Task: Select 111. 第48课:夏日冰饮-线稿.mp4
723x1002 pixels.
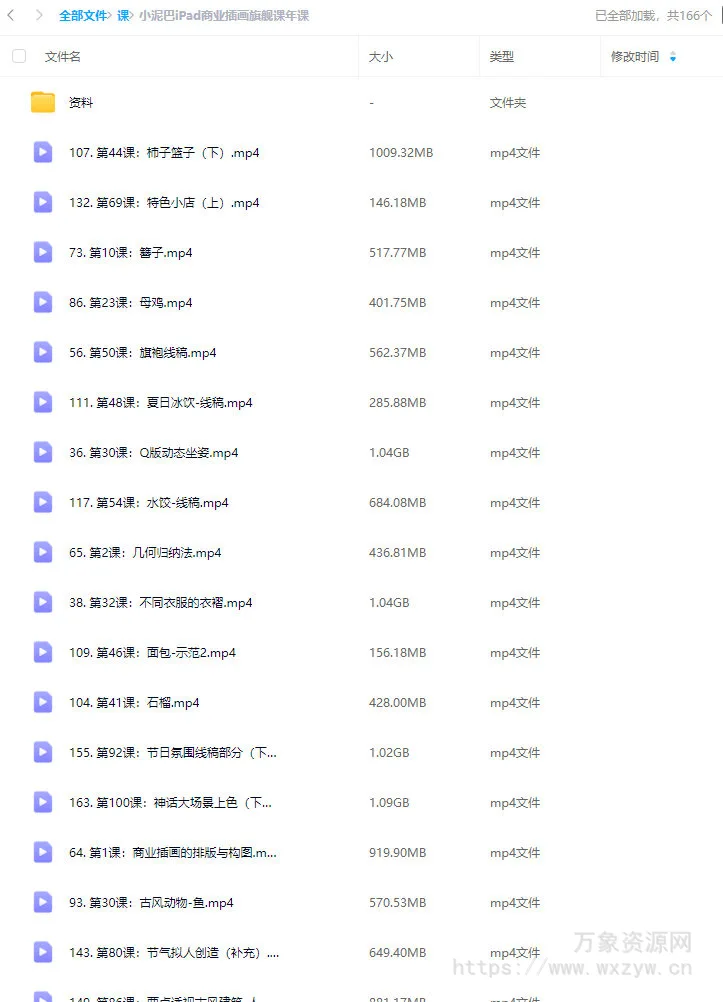Action: pyautogui.click(x=160, y=403)
